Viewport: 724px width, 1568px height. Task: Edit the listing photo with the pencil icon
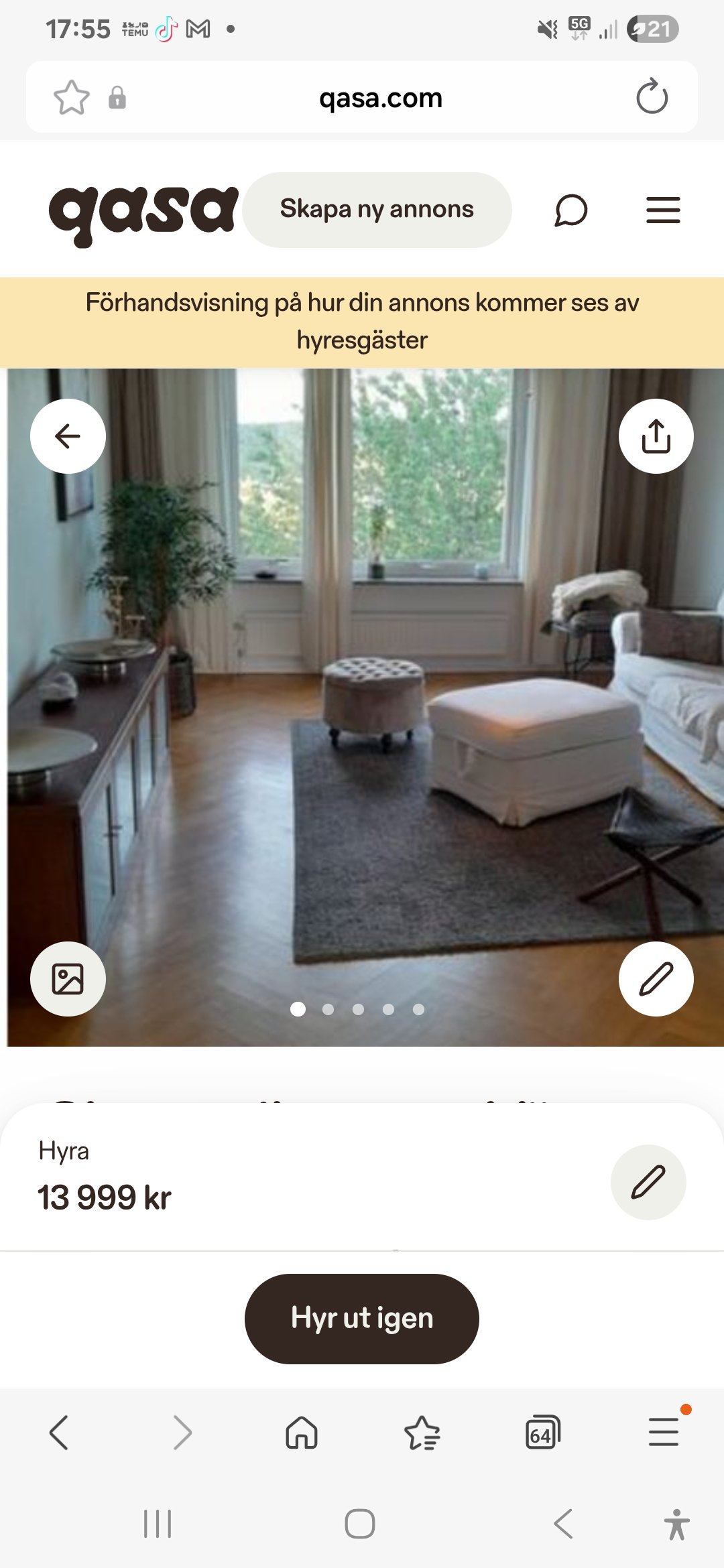point(656,978)
